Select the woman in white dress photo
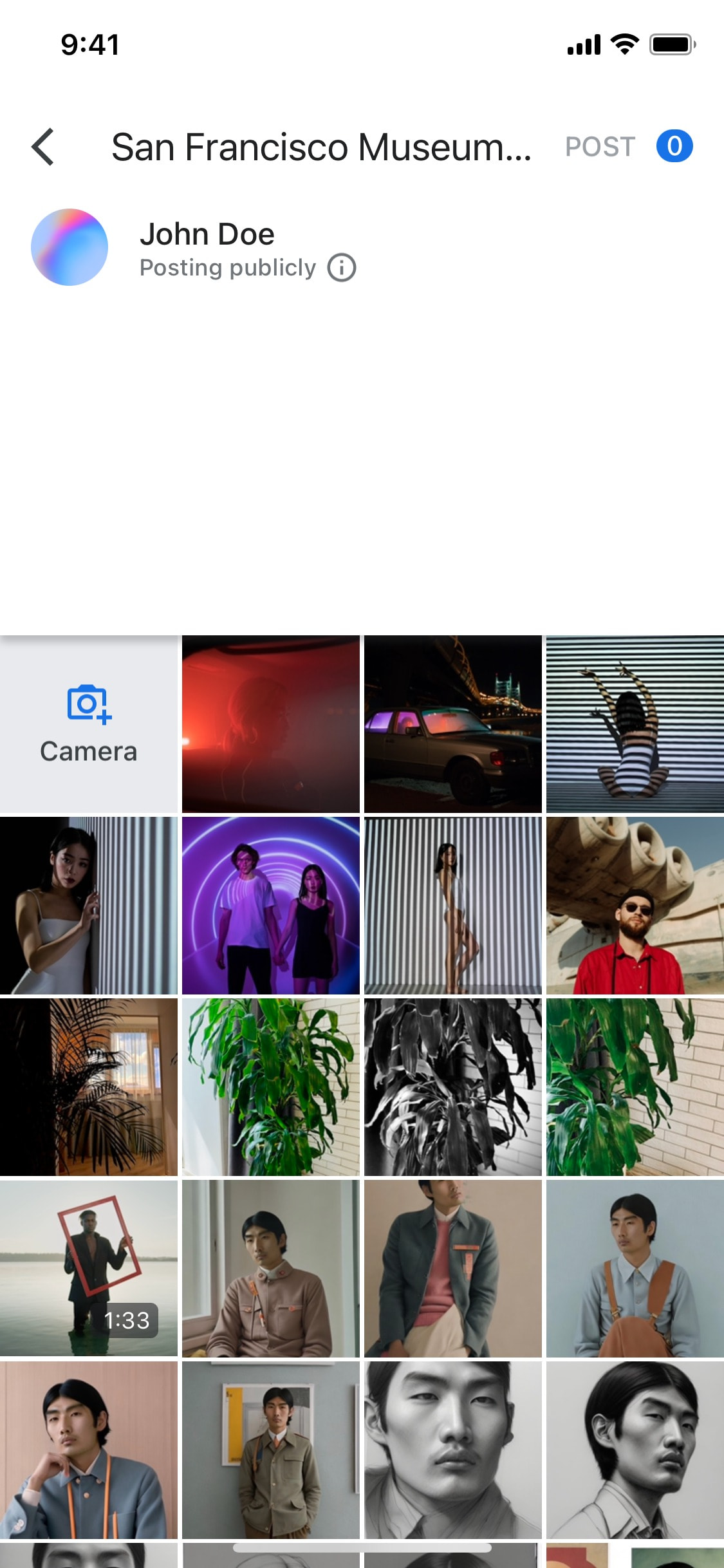Screen dimensions: 724x1568 pos(89,906)
